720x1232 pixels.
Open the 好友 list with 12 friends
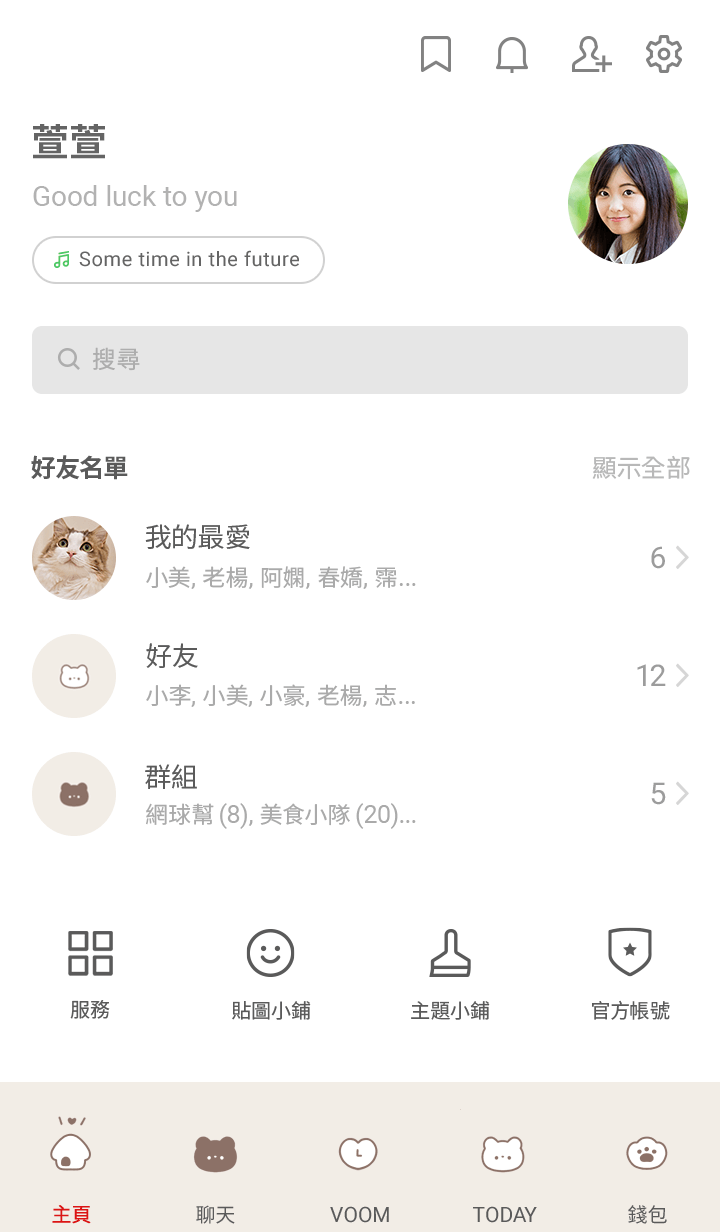360,676
